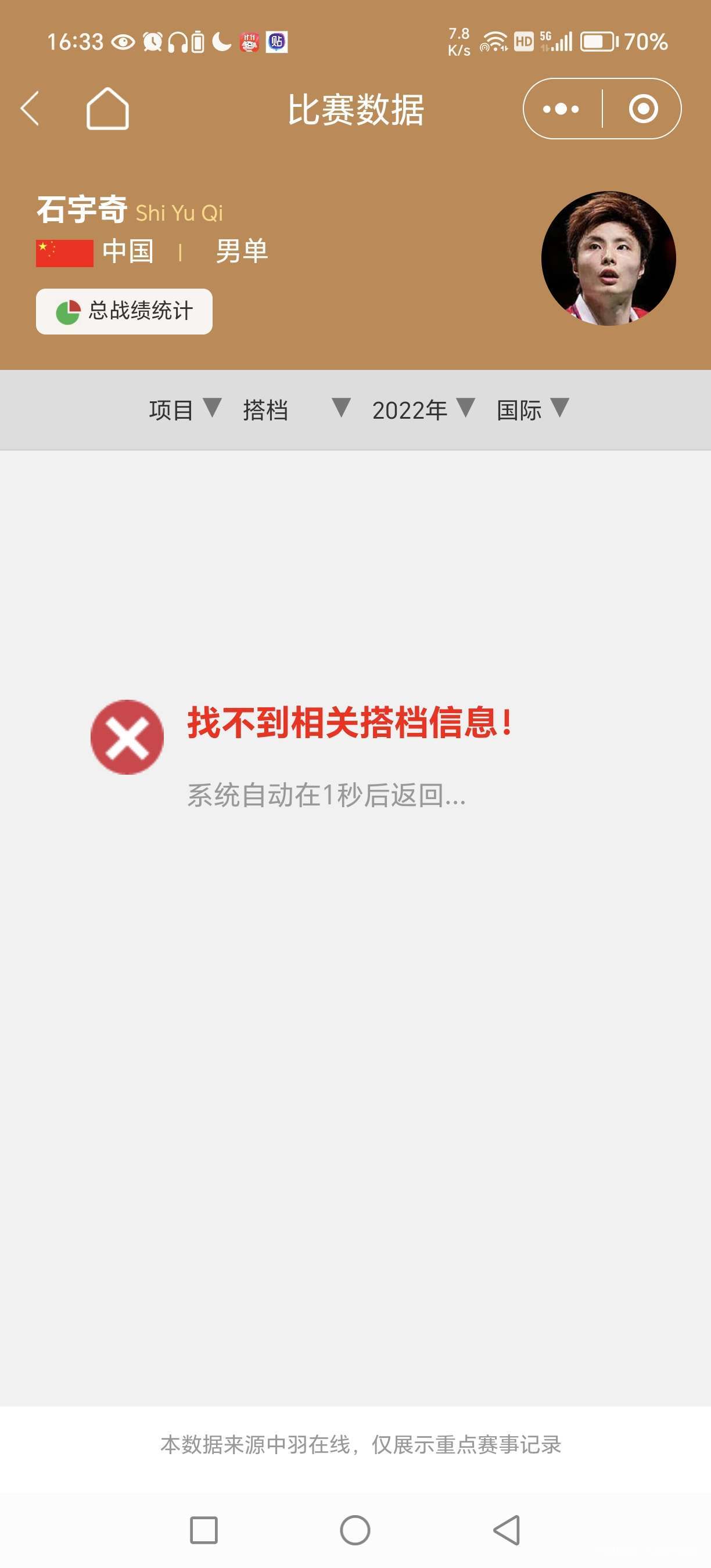Expand the 项目 event filter dropdown
The width and height of the screenshot is (711, 1568).
[185, 409]
